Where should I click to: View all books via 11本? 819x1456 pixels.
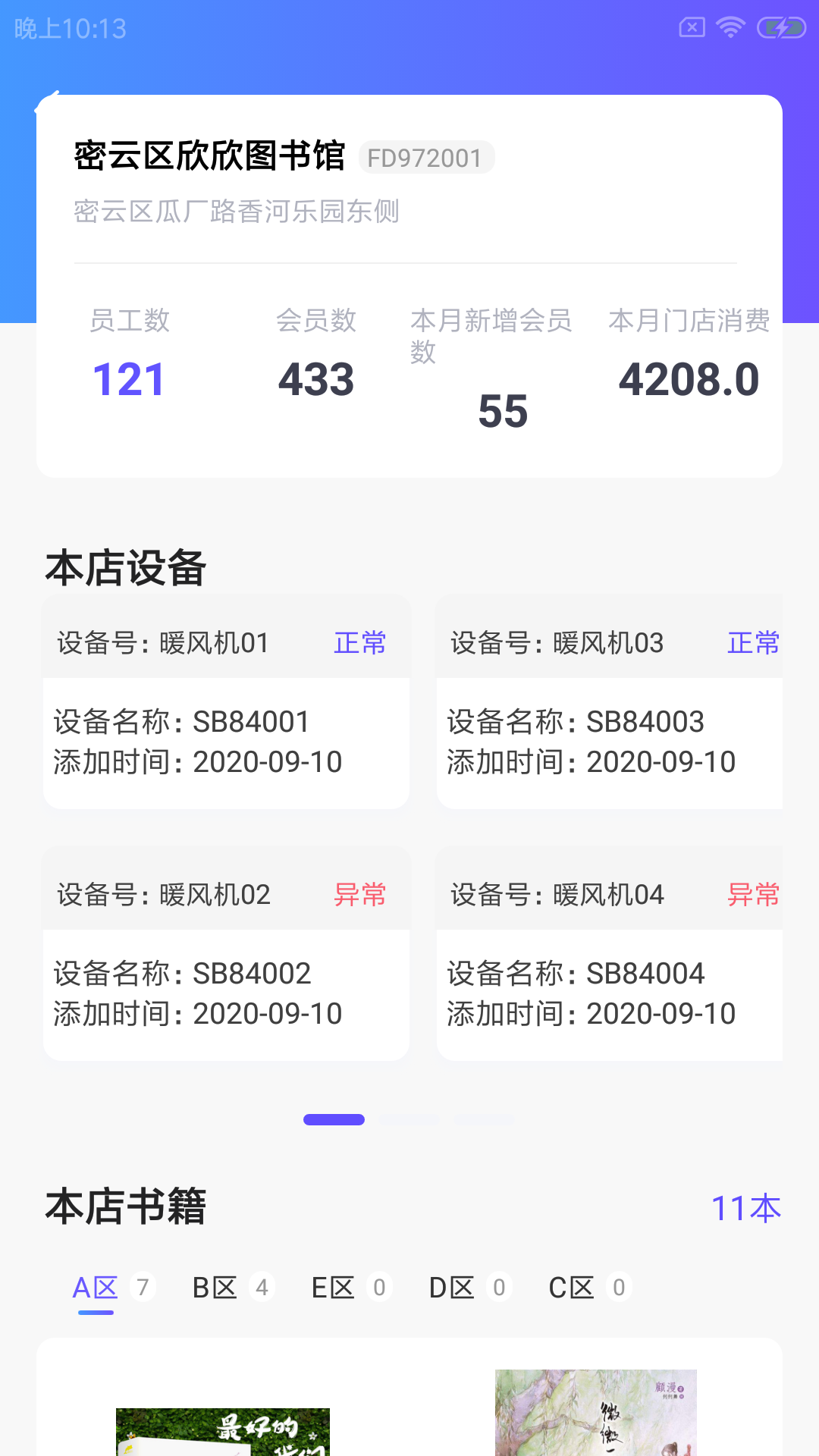746,1208
